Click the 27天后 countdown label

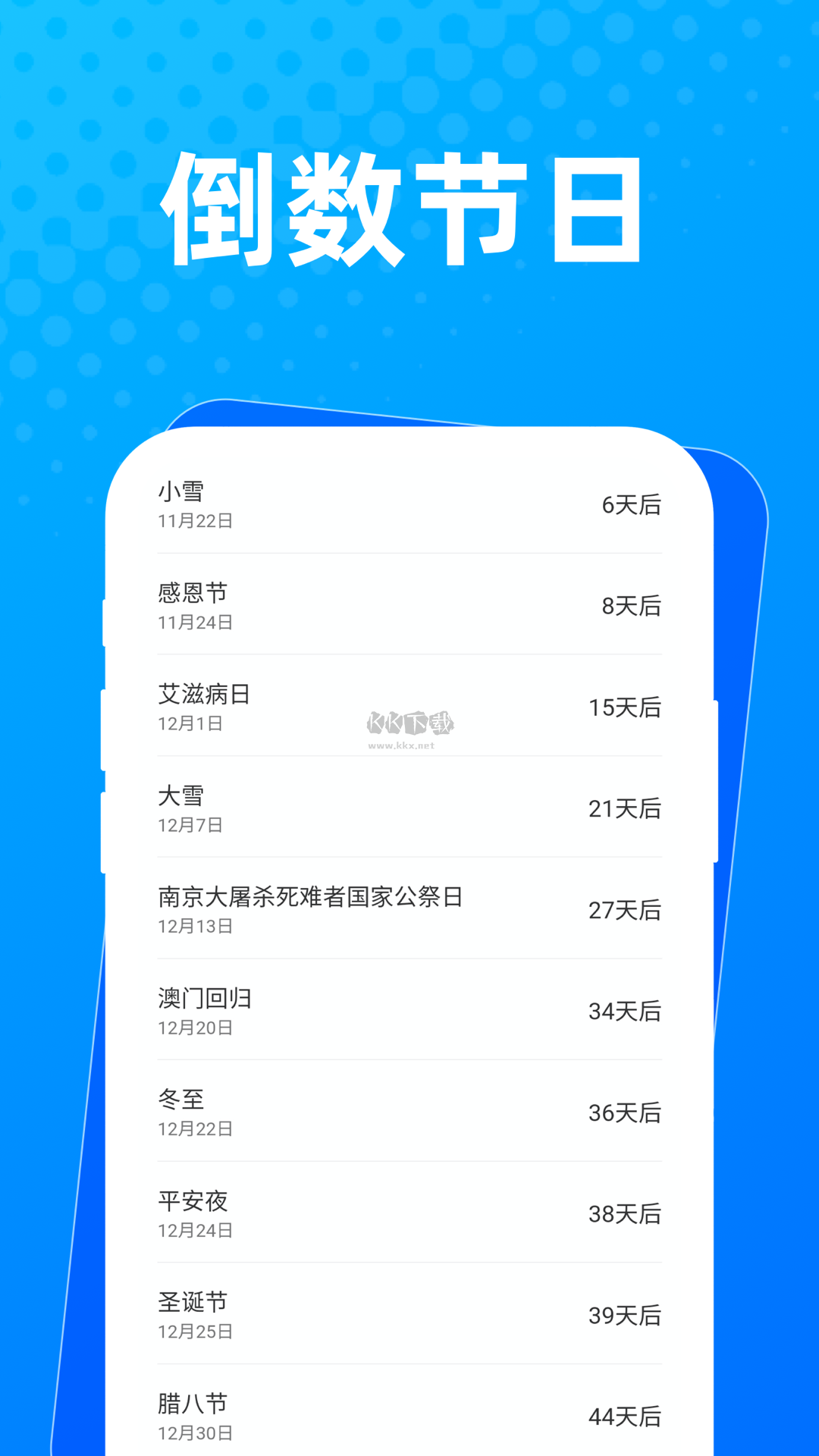626,910
